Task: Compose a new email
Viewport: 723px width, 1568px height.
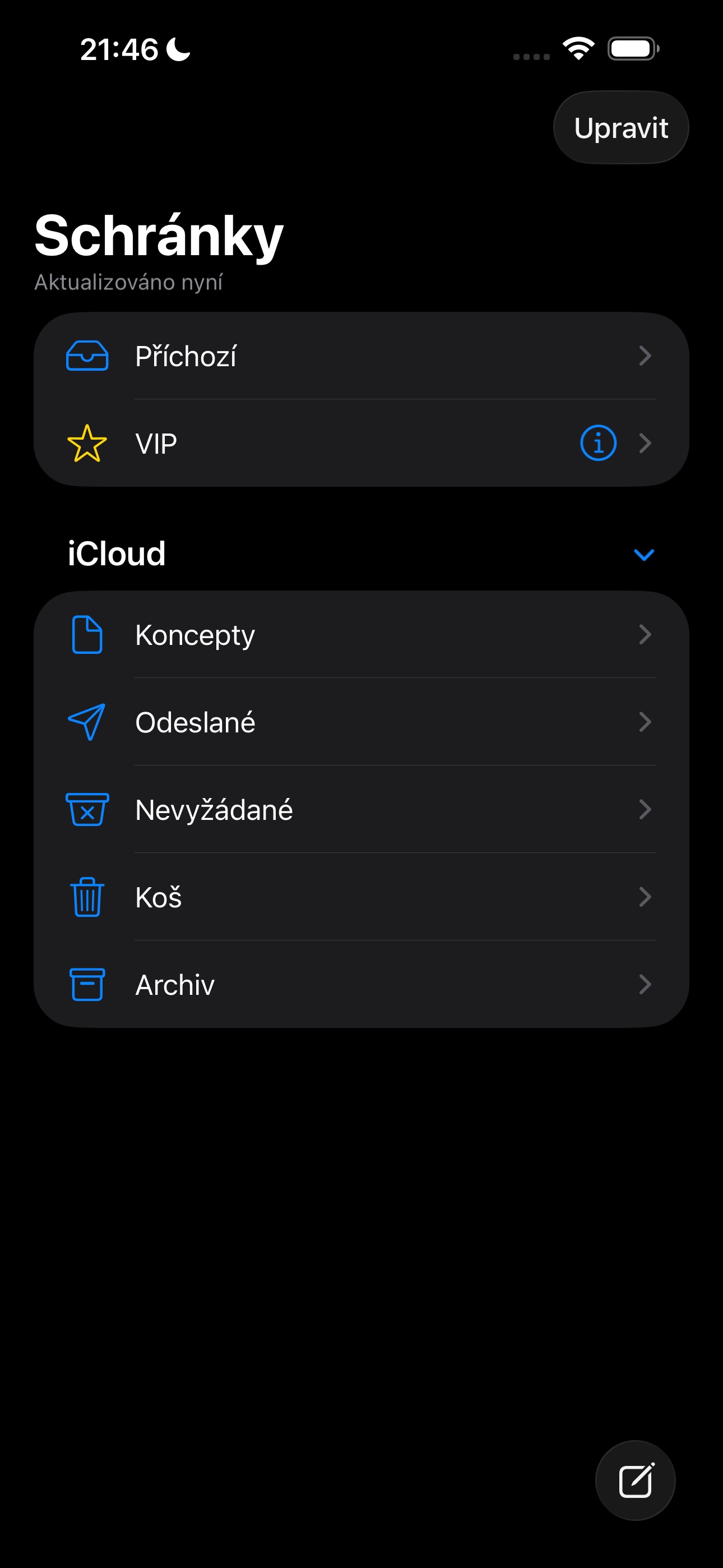Action: [x=636, y=1481]
